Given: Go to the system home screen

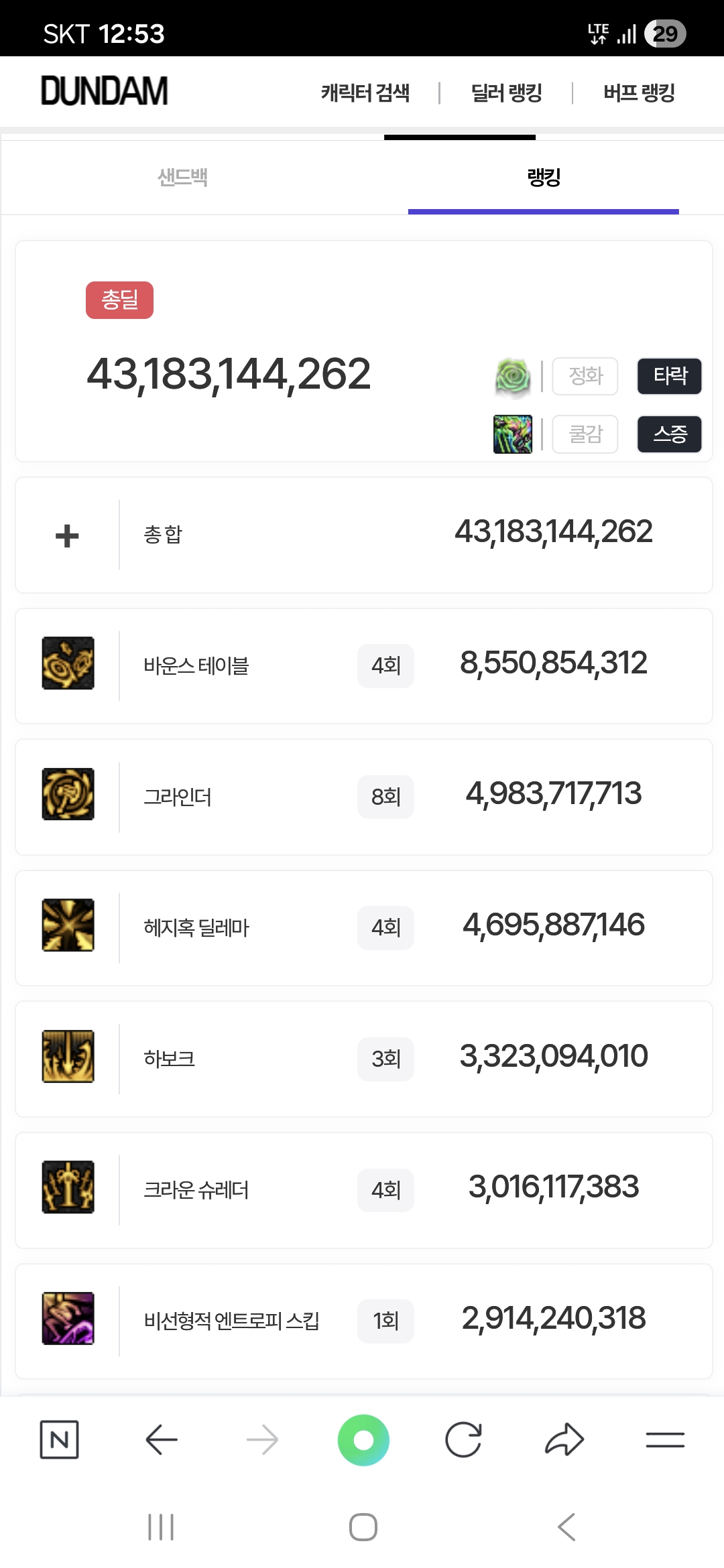Looking at the screenshot, I should [363, 1527].
